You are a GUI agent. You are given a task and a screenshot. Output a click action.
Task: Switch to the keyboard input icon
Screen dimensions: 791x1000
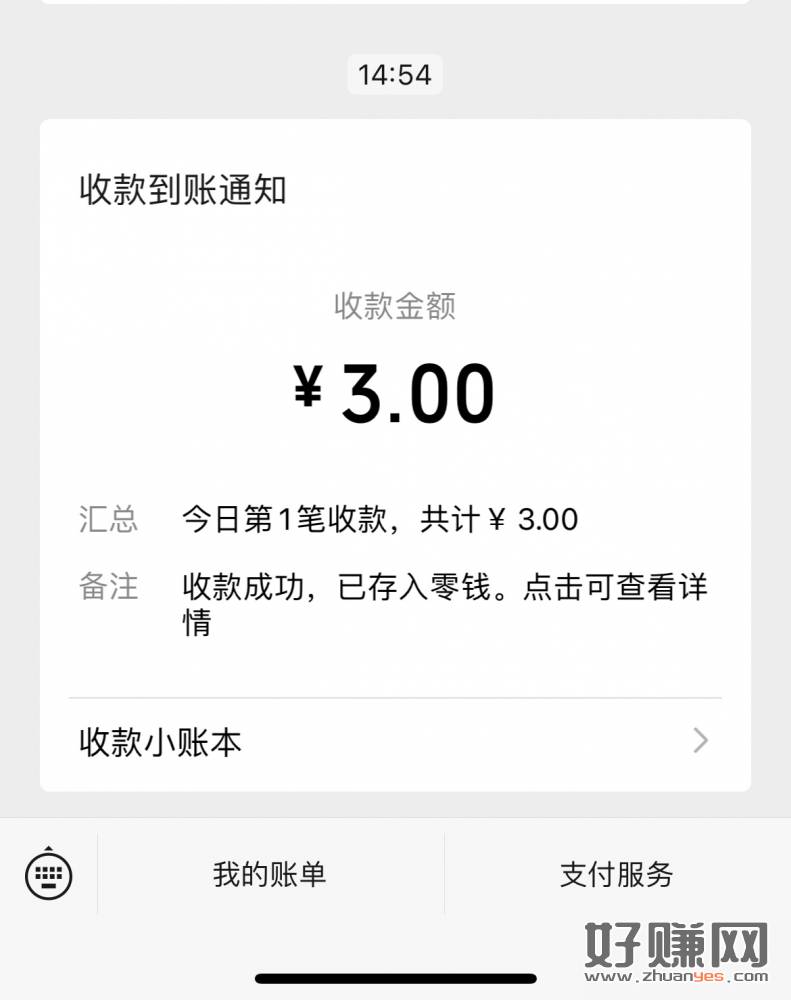48,875
